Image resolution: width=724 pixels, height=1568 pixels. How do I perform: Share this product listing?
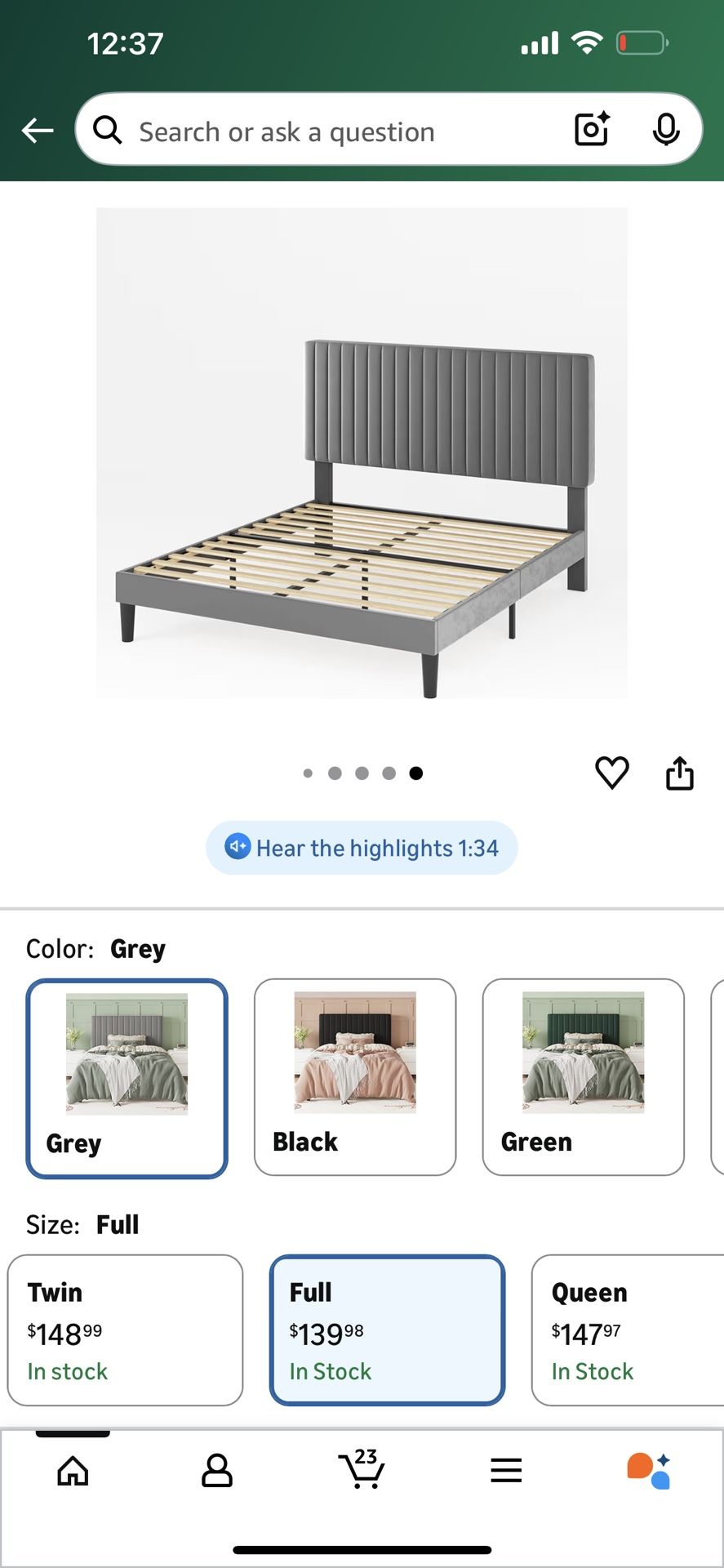pyautogui.click(x=680, y=773)
